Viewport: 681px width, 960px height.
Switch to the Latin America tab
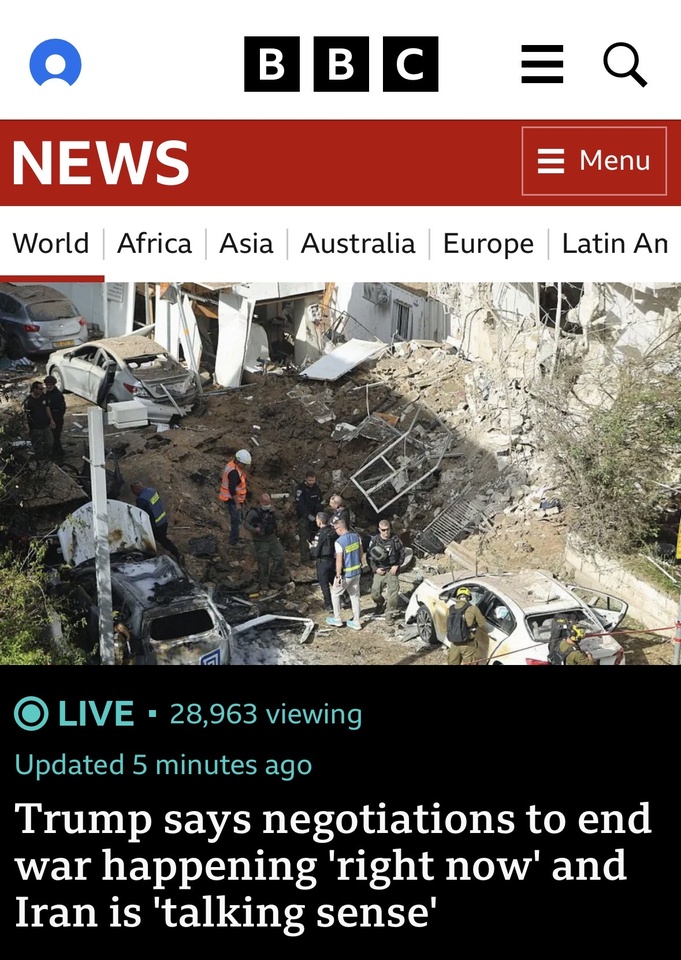pyautogui.click(x=614, y=243)
